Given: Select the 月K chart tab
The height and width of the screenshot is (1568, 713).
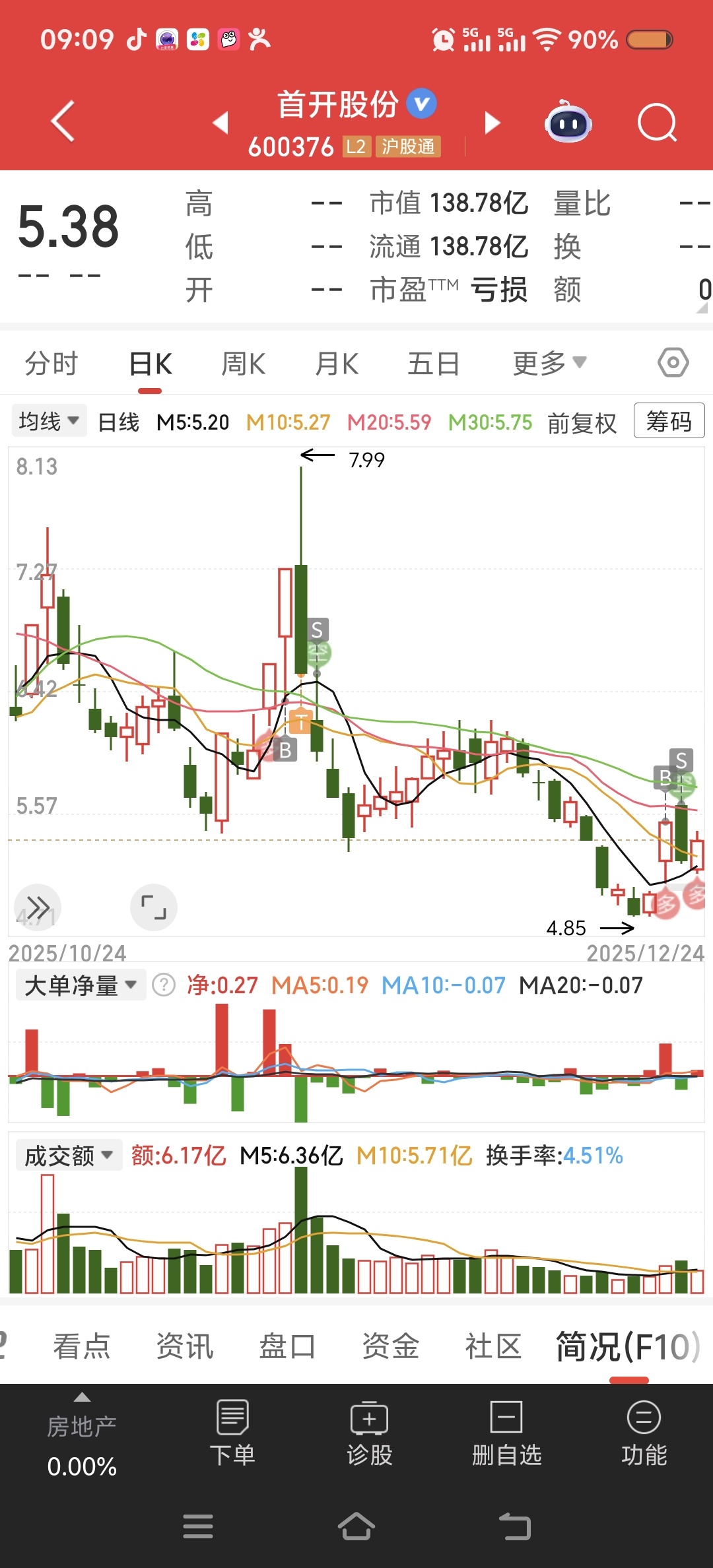Looking at the screenshot, I should pos(337,364).
